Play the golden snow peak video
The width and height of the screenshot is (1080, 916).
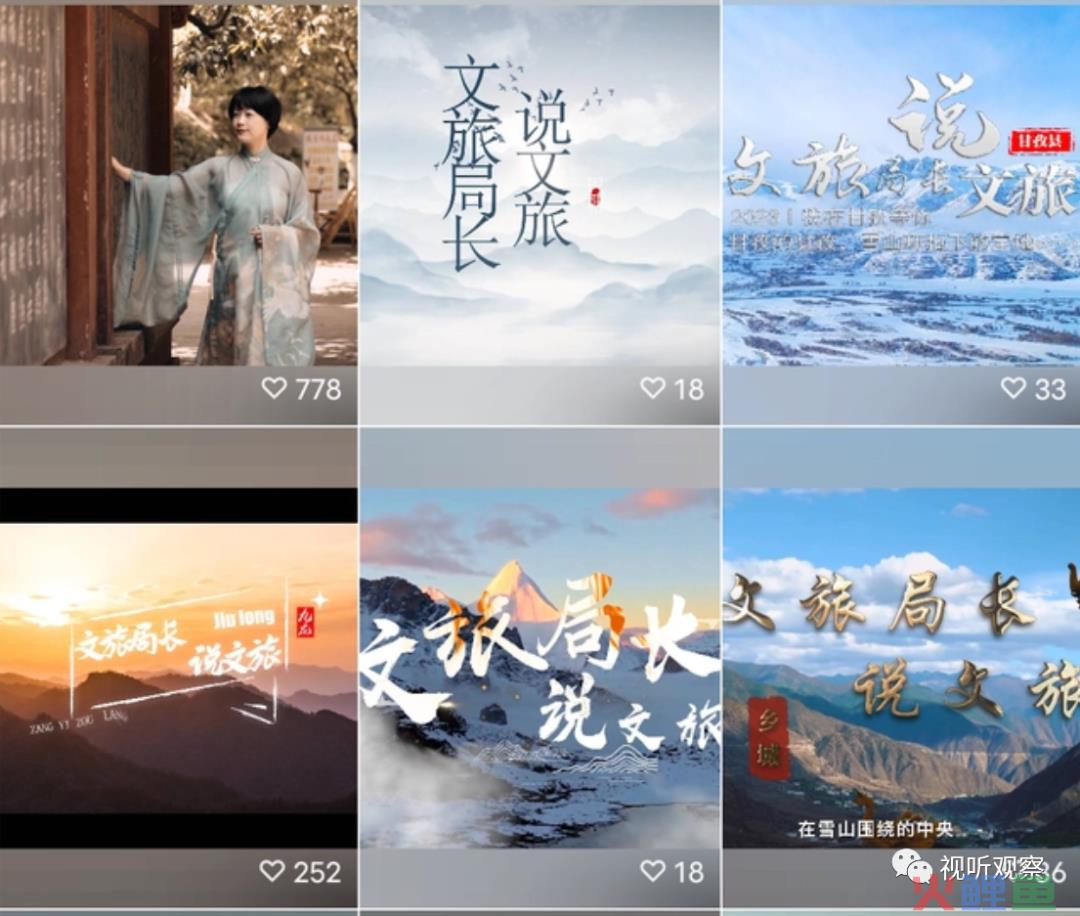coord(539,668)
